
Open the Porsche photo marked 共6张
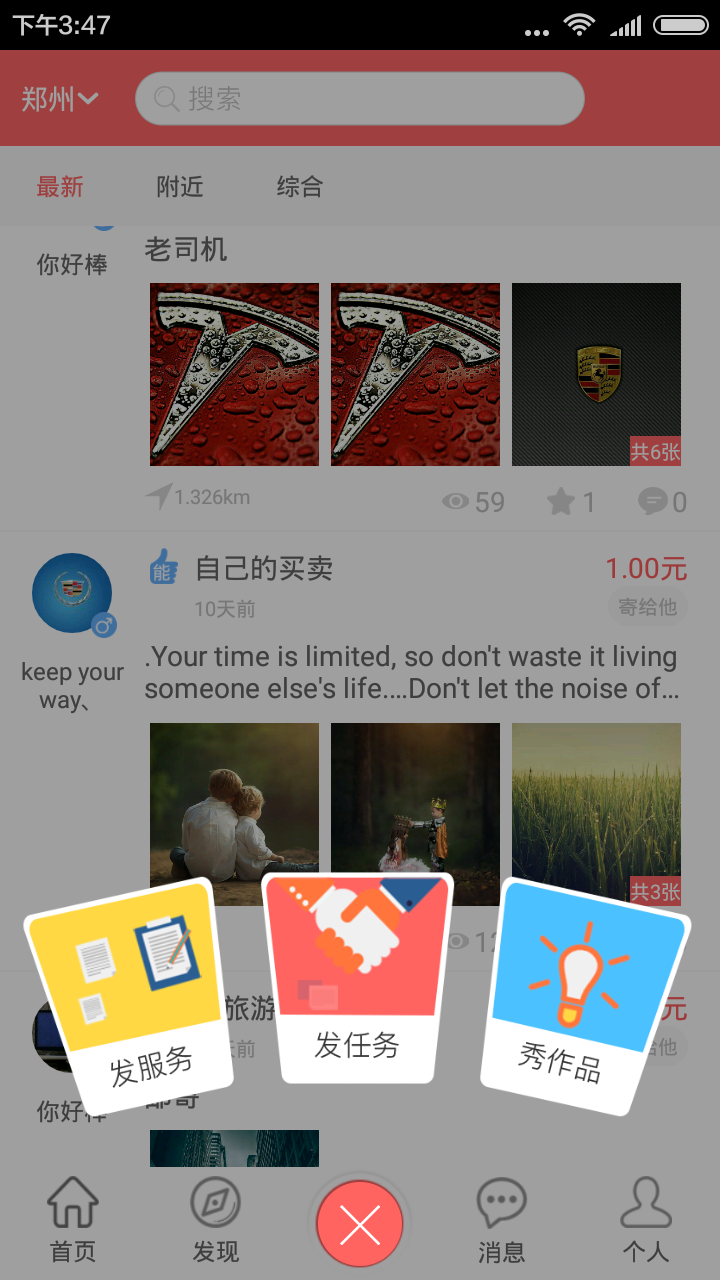click(x=596, y=374)
